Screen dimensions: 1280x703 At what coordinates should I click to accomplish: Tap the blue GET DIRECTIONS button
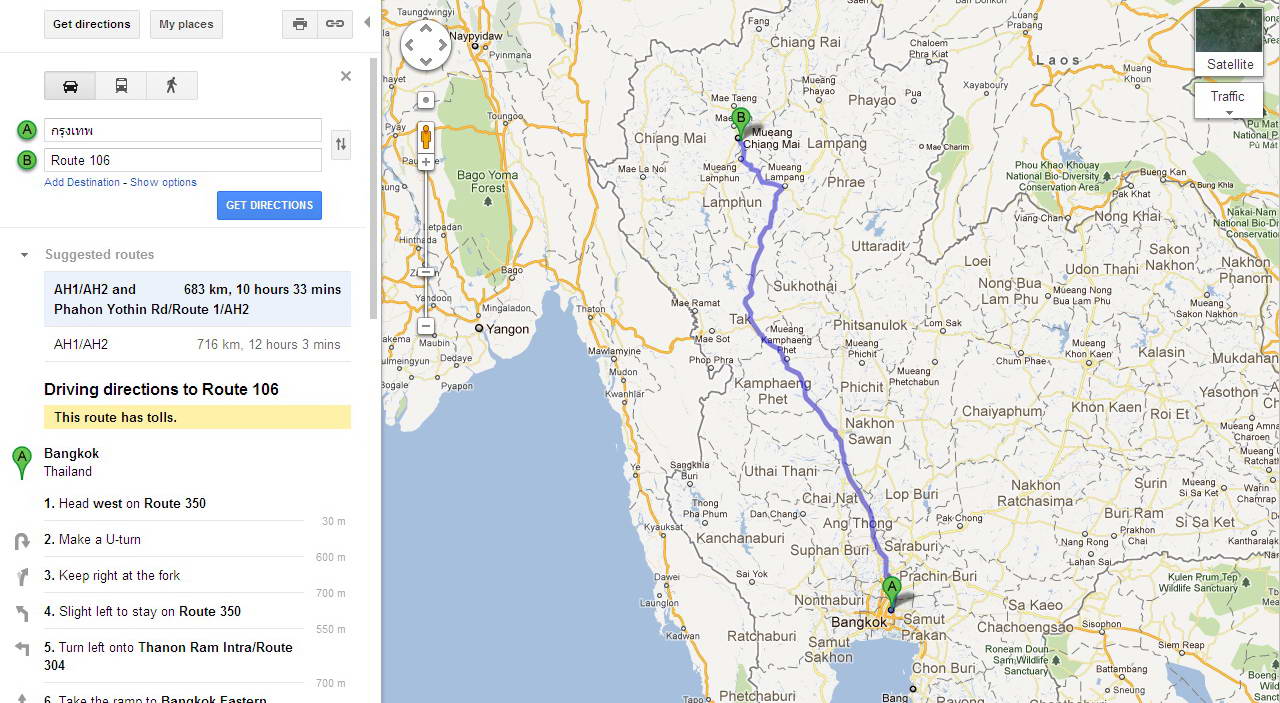coord(269,205)
